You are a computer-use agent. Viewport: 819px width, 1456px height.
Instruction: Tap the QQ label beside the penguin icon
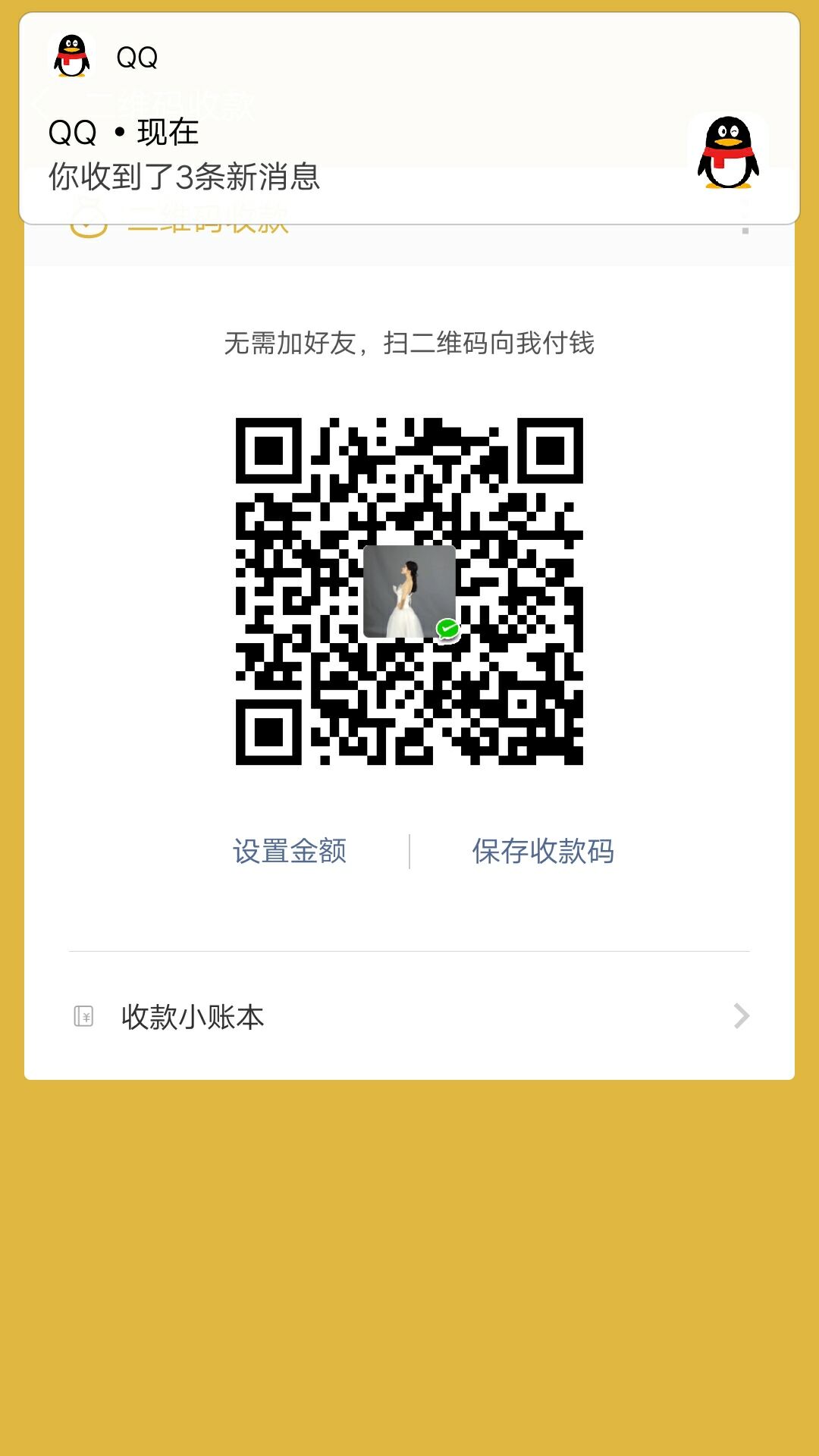(136, 55)
